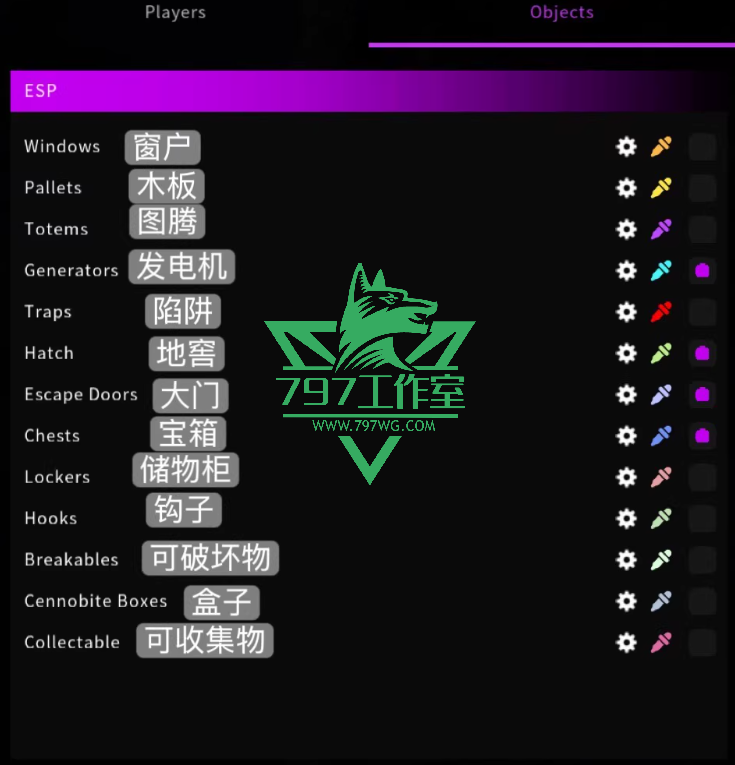This screenshot has height=765, width=735.
Task: Open gear settings for Windows
Action: (626, 147)
